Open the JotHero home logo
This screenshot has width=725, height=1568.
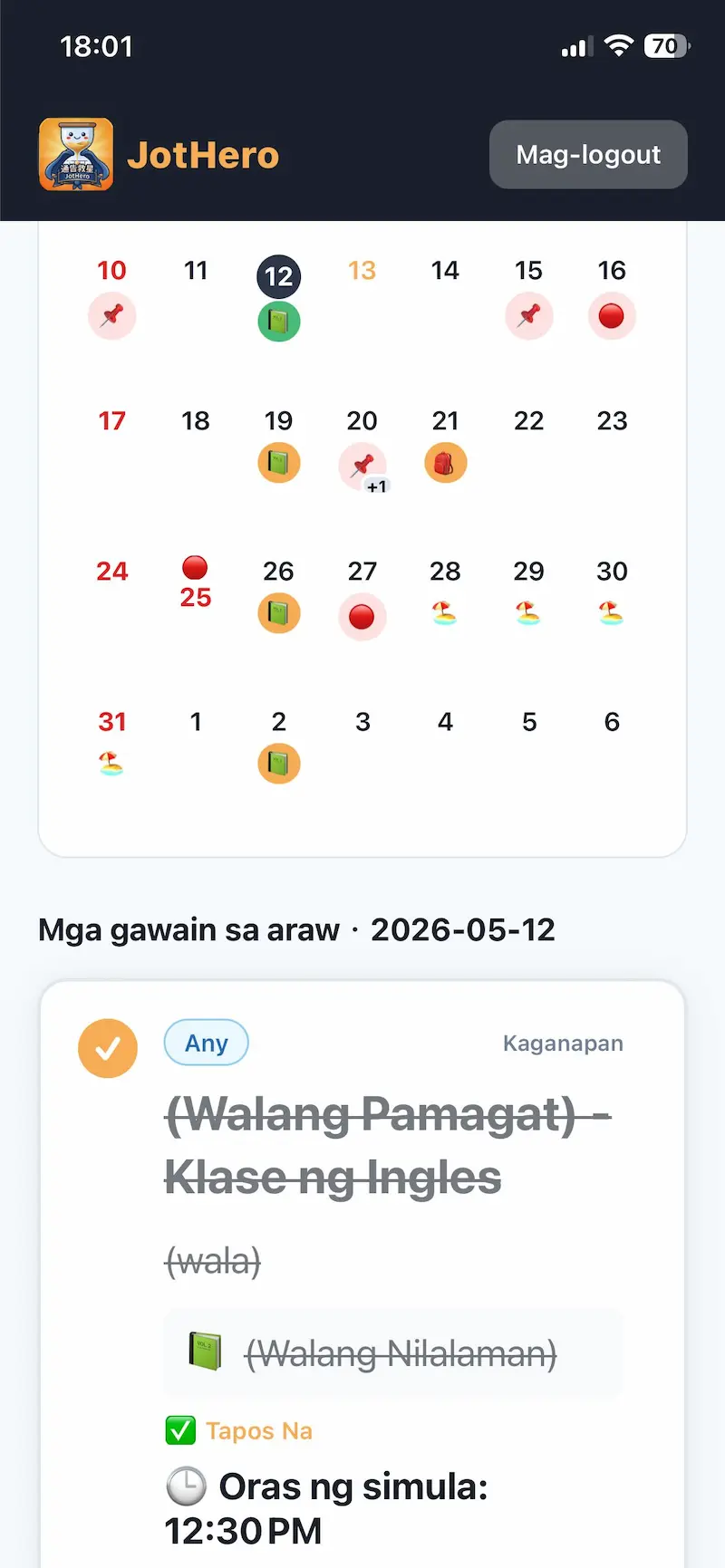pos(159,155)
